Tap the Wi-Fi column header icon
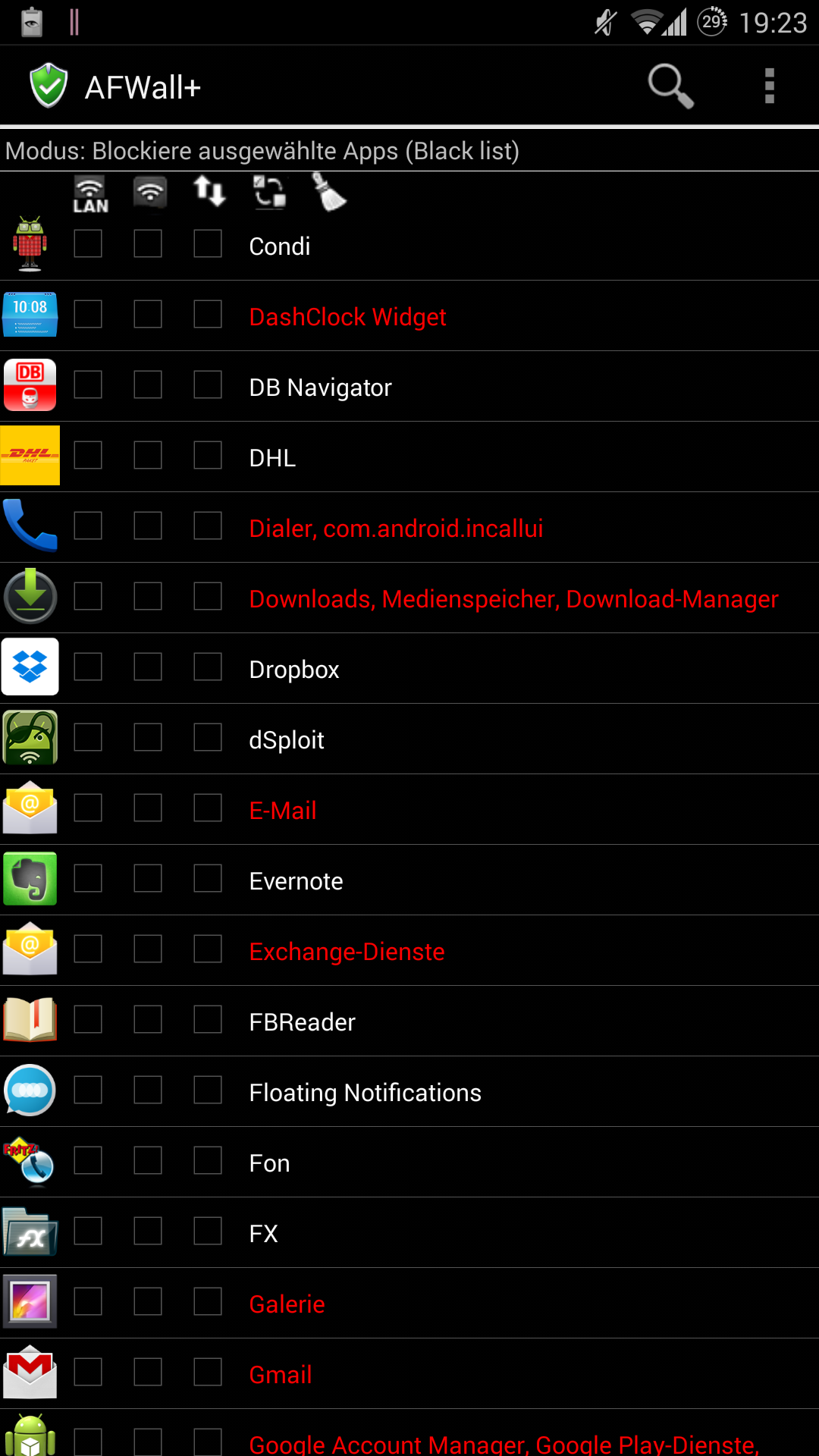This screenshot has width=819, height=1456. click(149, 192)
